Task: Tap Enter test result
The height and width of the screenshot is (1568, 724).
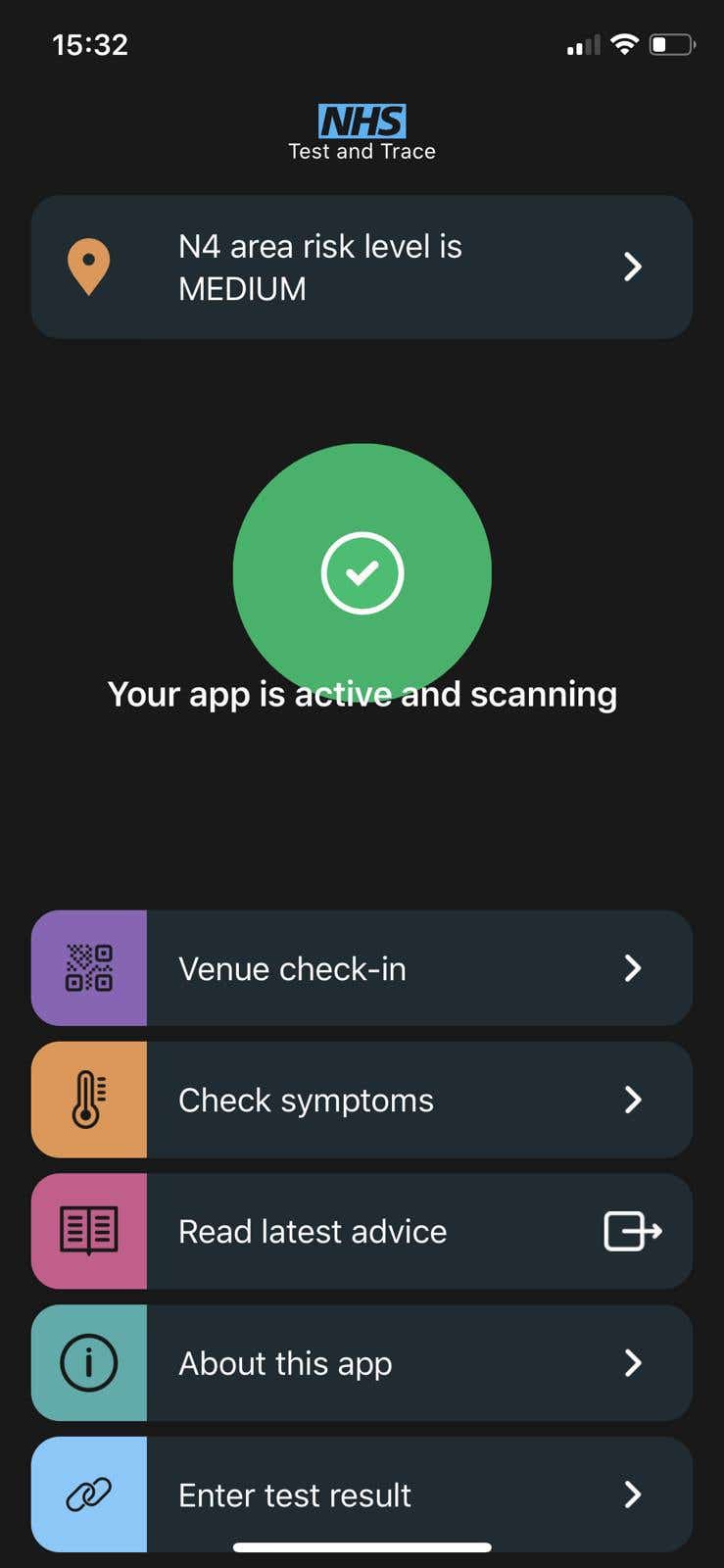Action: point(362,1494)
